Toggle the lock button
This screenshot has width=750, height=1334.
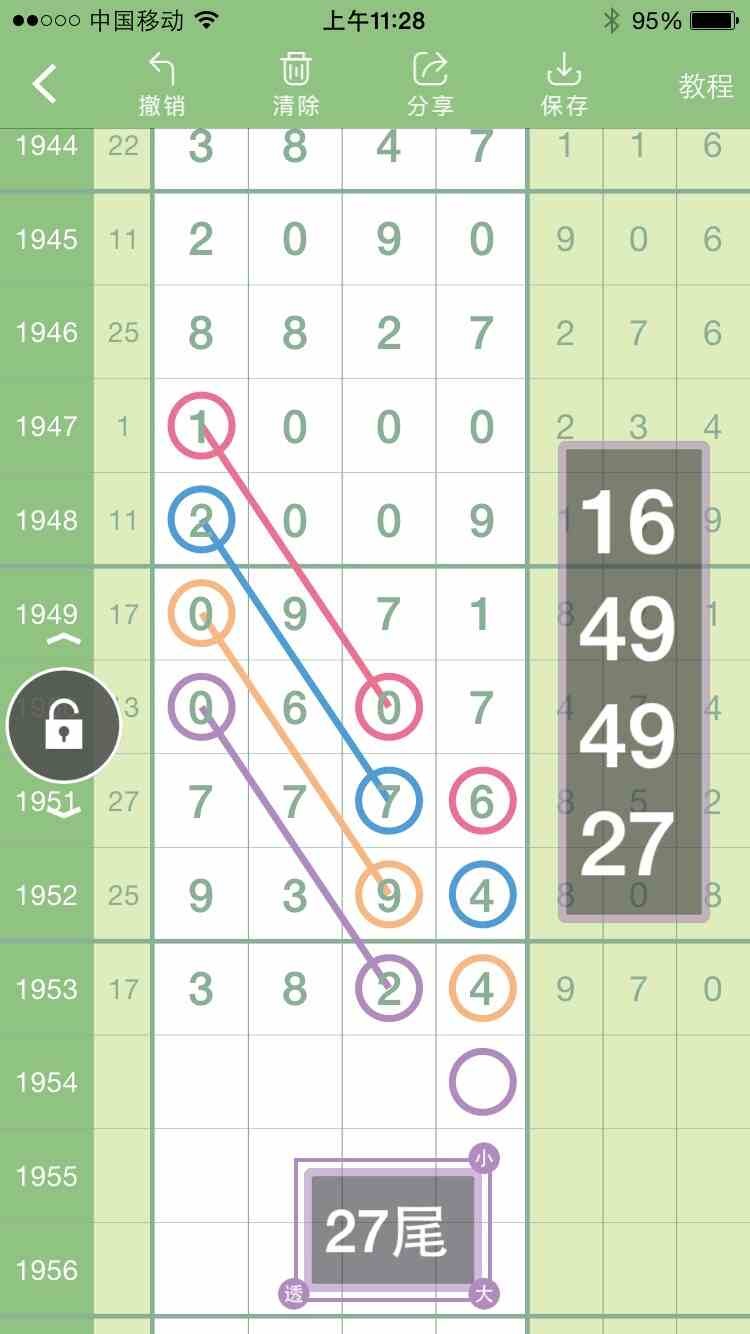64,726
